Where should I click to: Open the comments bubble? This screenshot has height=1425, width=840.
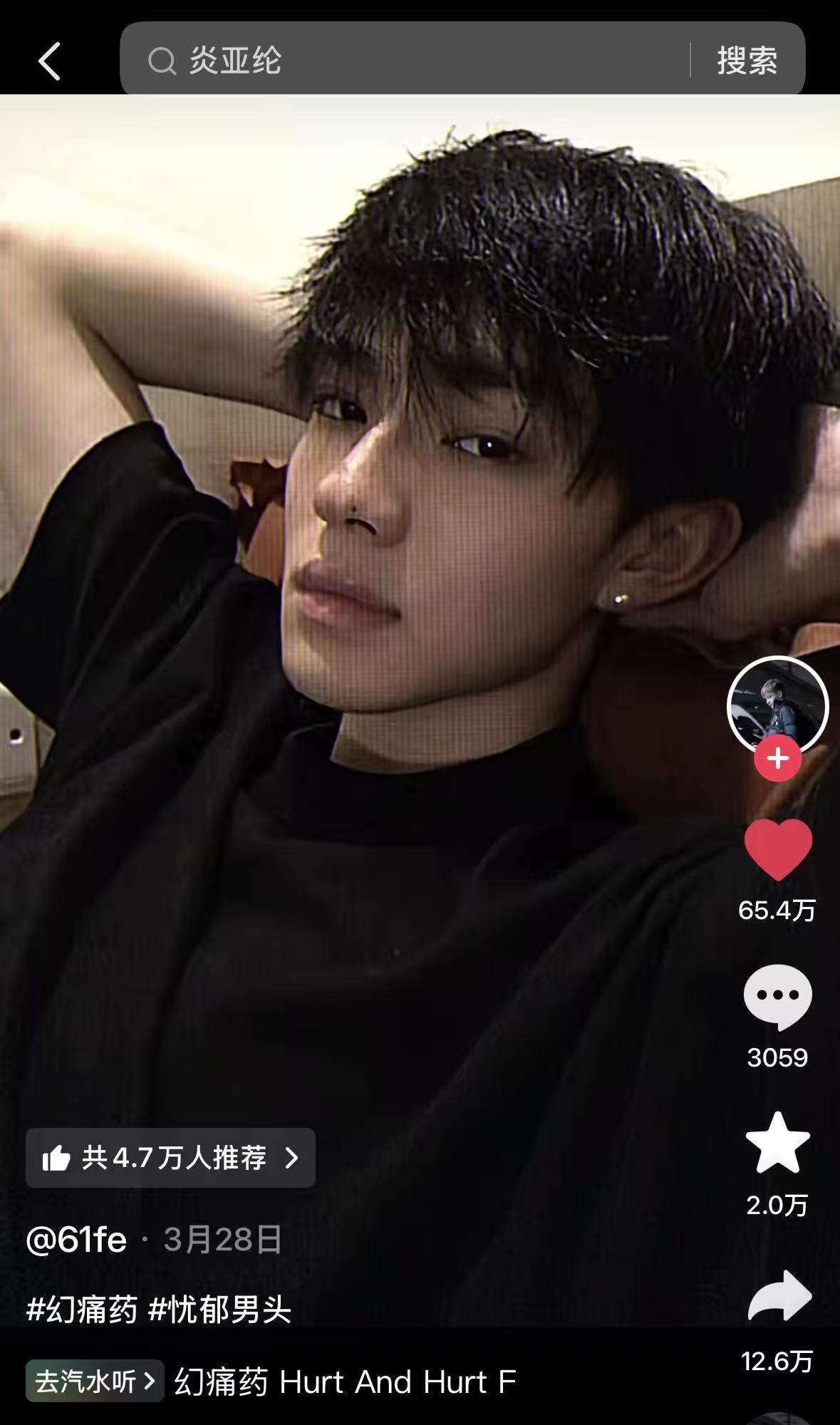[777, 997]
